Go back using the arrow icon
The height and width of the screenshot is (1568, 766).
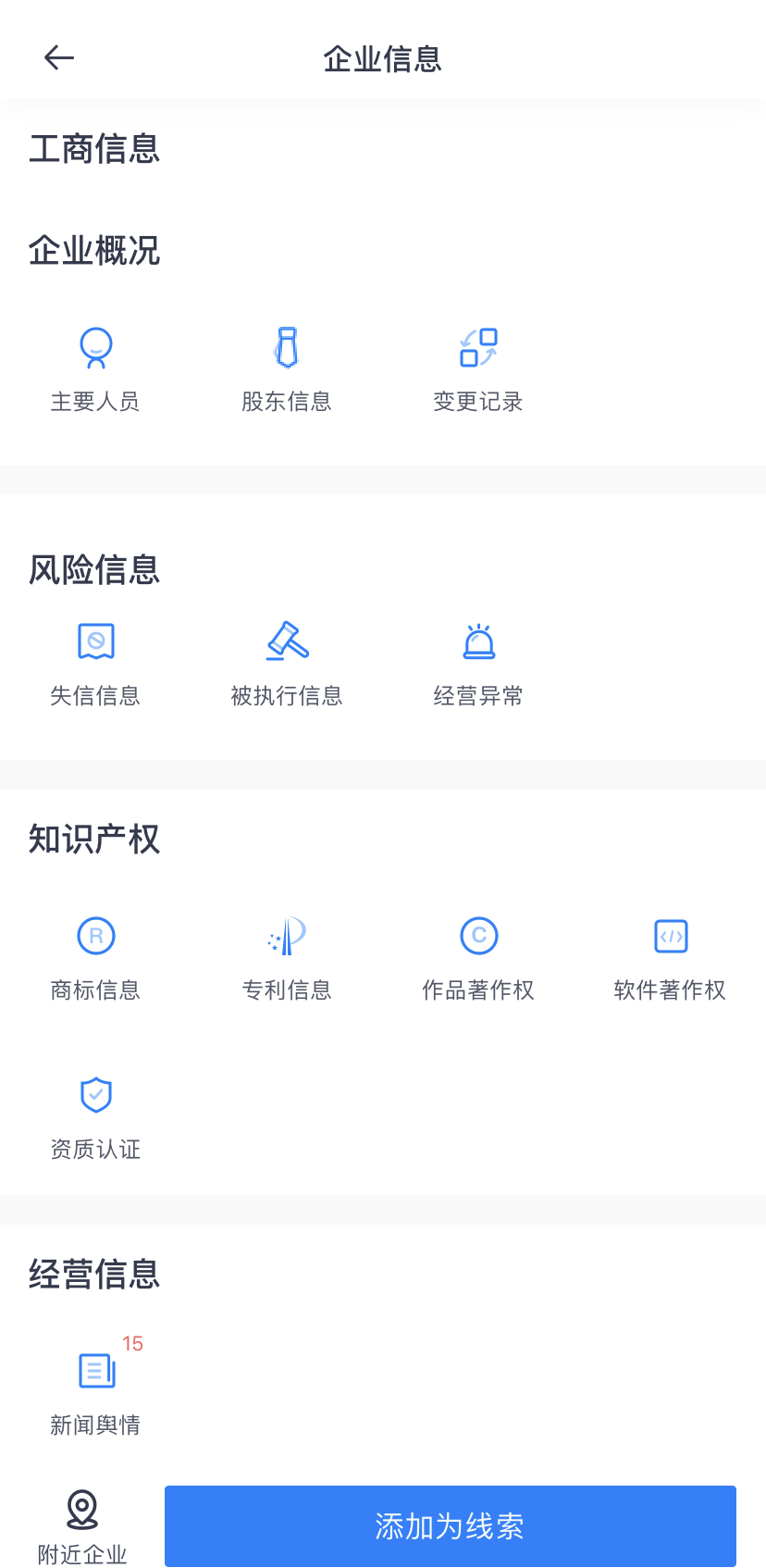59,58
